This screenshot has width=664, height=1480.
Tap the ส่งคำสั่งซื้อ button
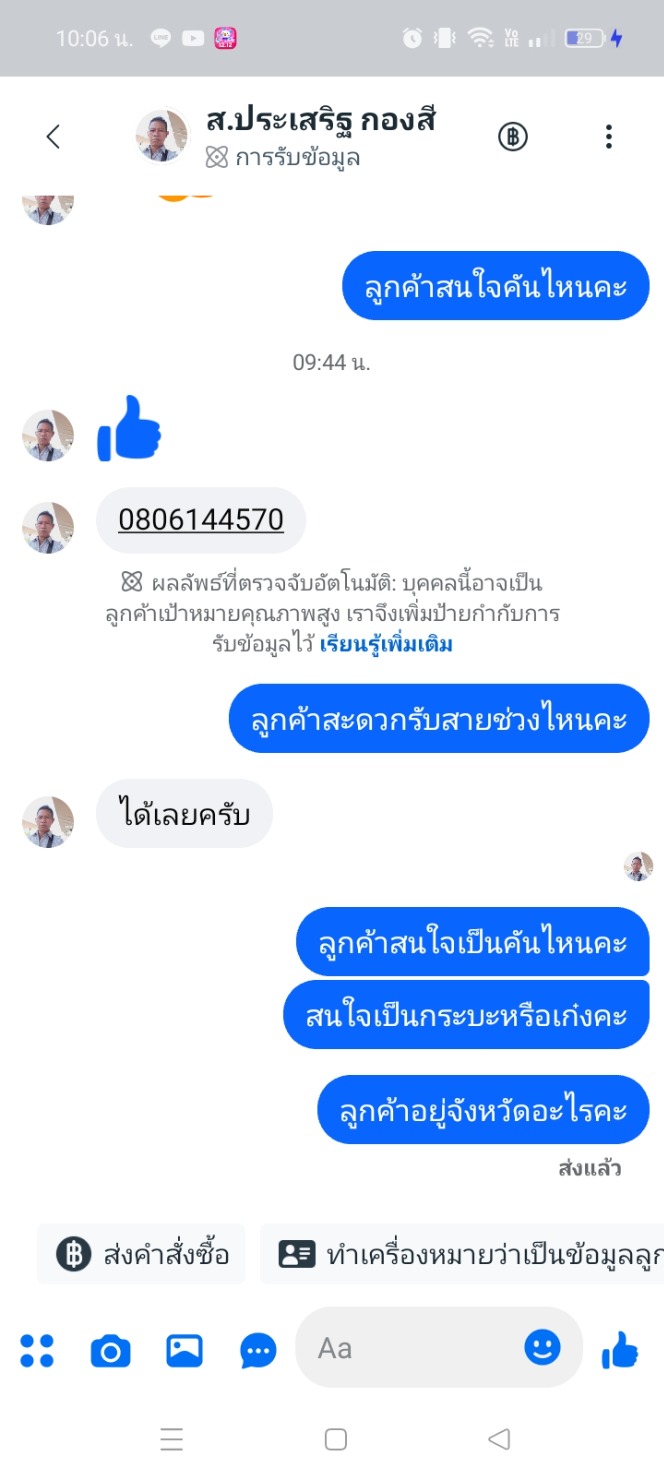(142, 1254)
